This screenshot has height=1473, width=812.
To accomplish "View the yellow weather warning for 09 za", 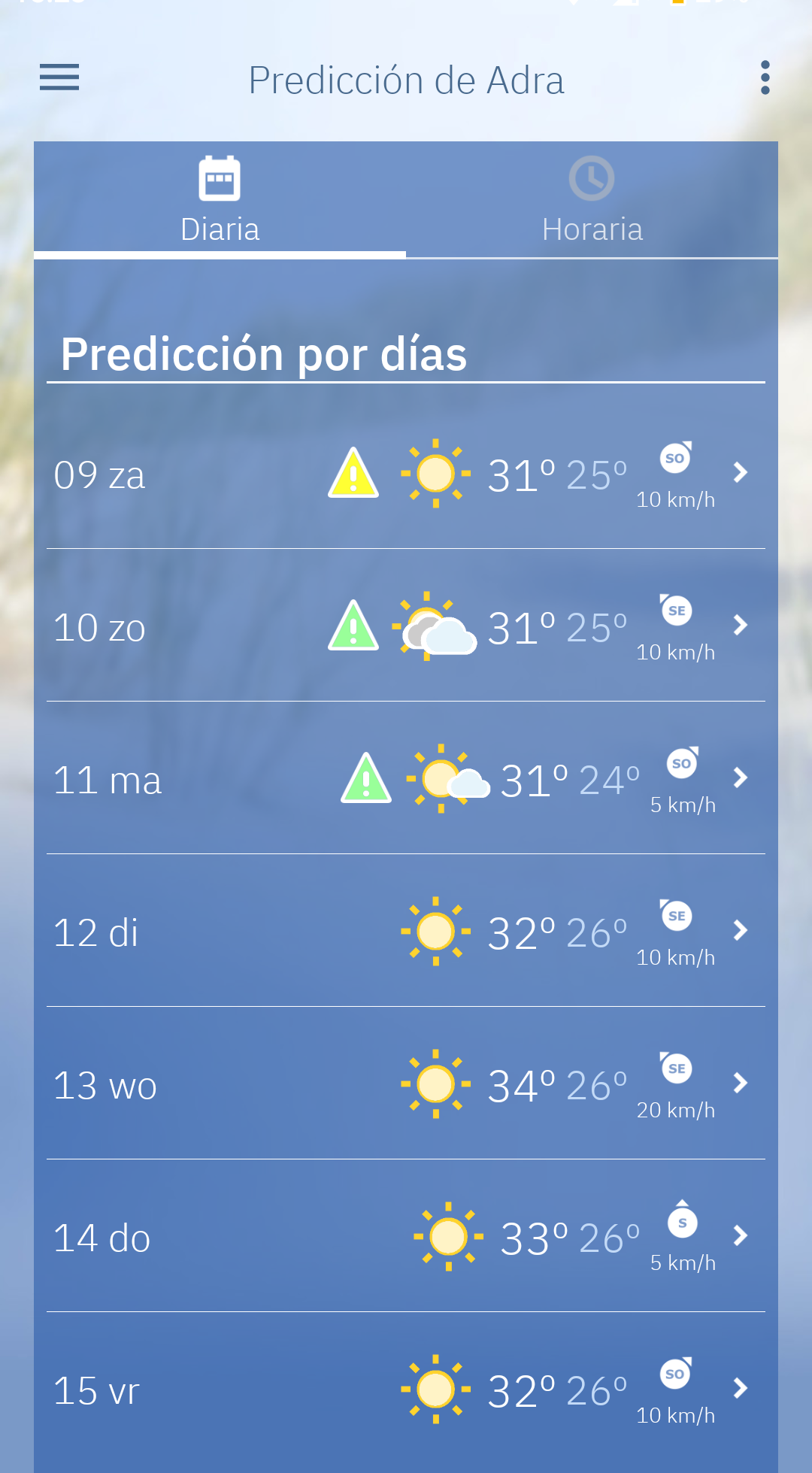I will (x=353, y=474).
